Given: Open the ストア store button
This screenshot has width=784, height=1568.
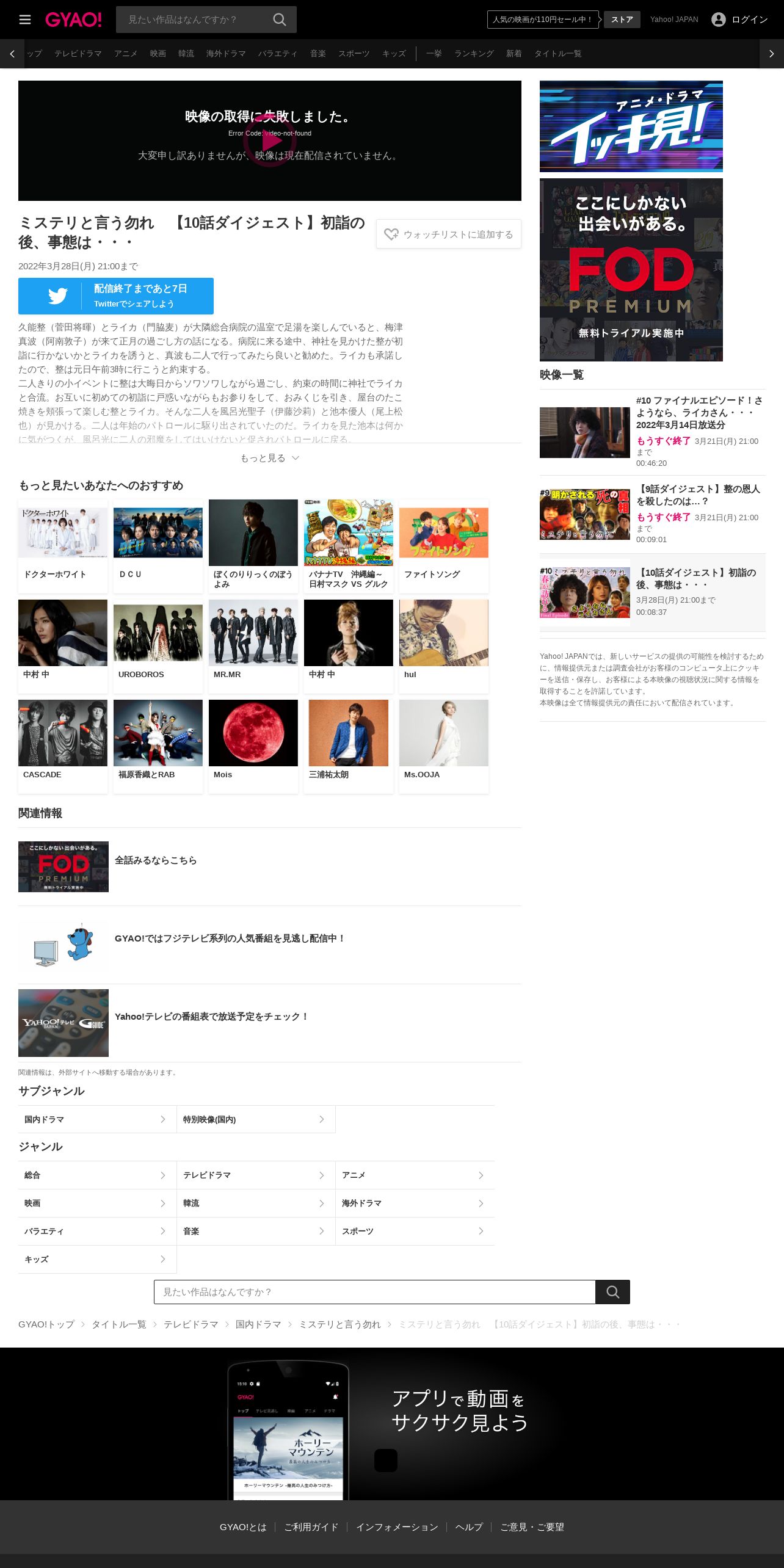Looking at the screenshot, I should coord(622,20).
